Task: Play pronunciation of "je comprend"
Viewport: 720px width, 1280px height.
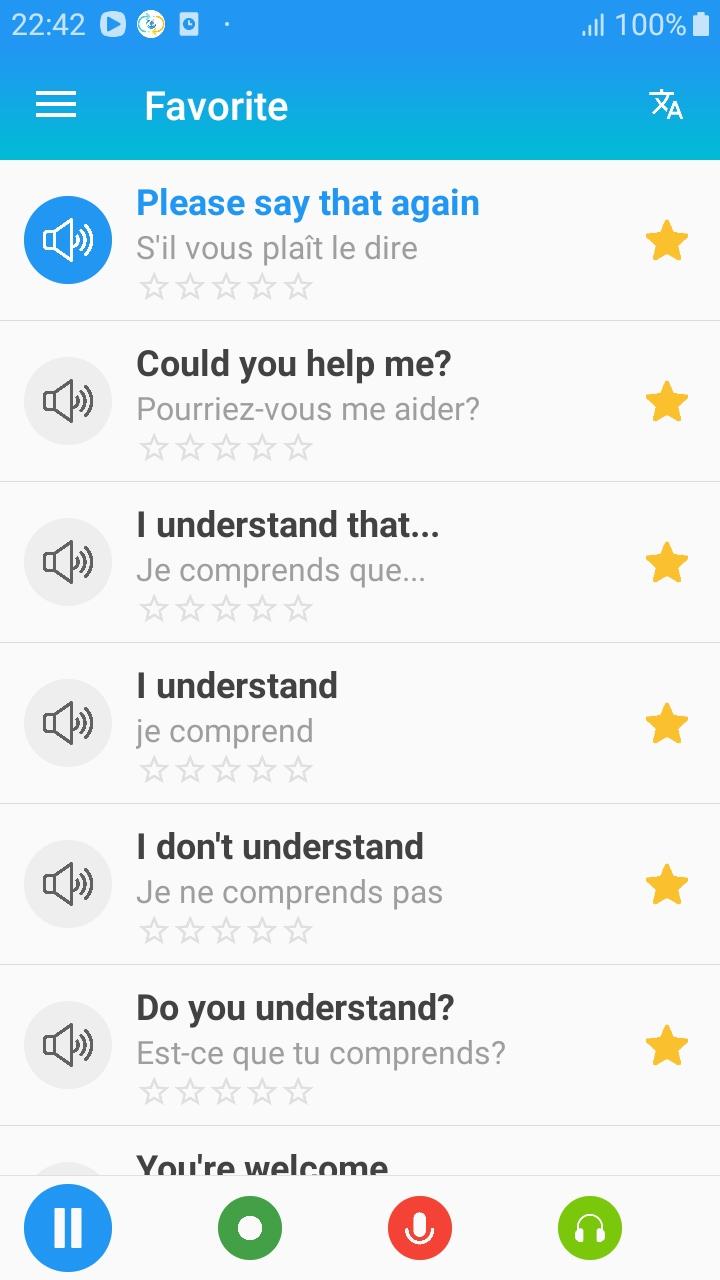Action: click(x=68, y=723)
